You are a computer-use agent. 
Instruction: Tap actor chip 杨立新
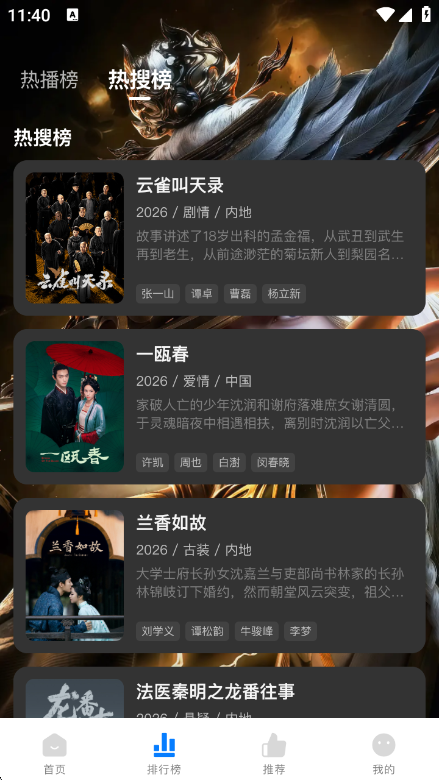click(284, 293)
